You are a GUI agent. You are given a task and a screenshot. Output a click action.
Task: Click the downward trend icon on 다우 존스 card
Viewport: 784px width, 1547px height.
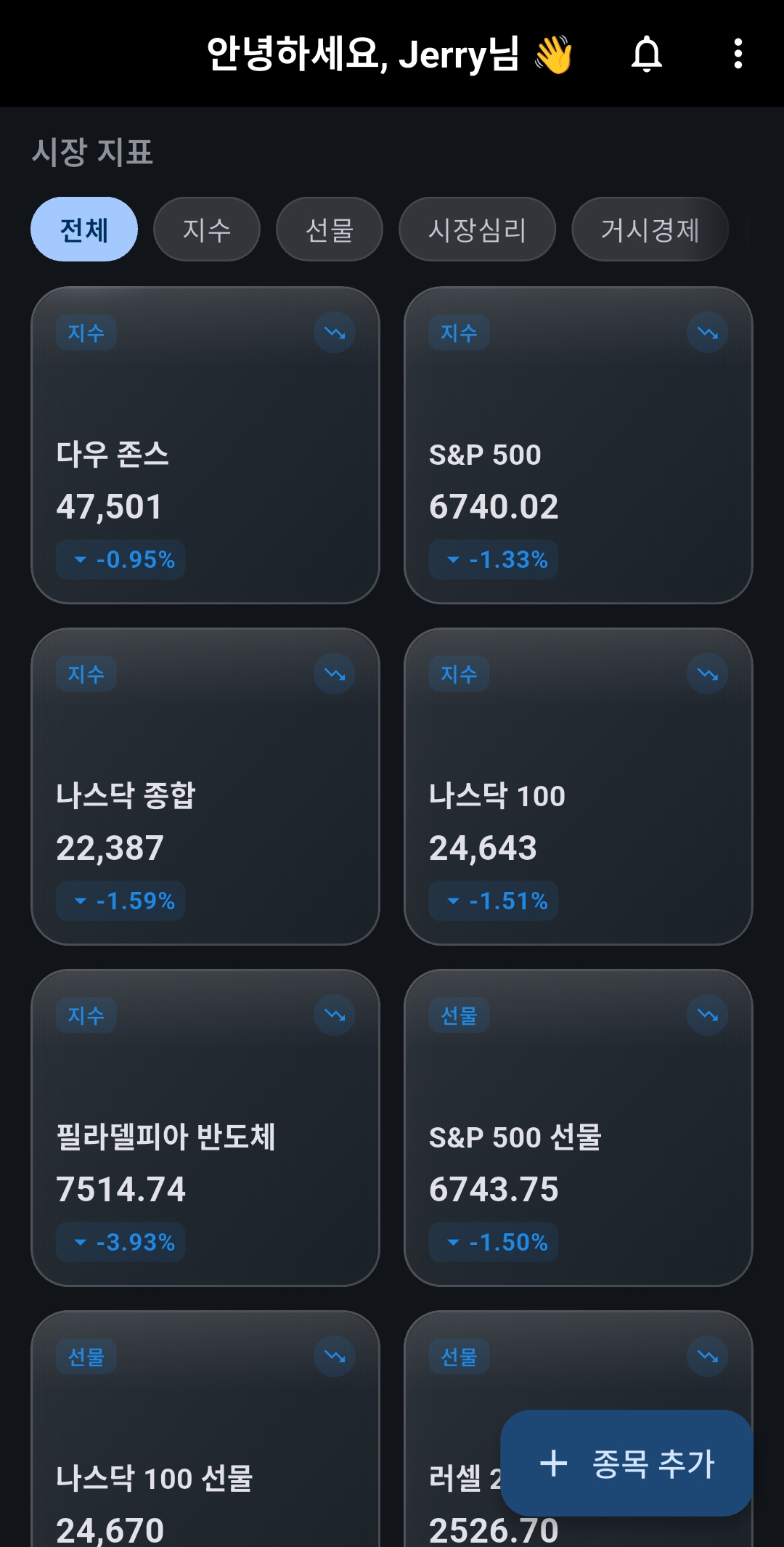tap(334, 333)
